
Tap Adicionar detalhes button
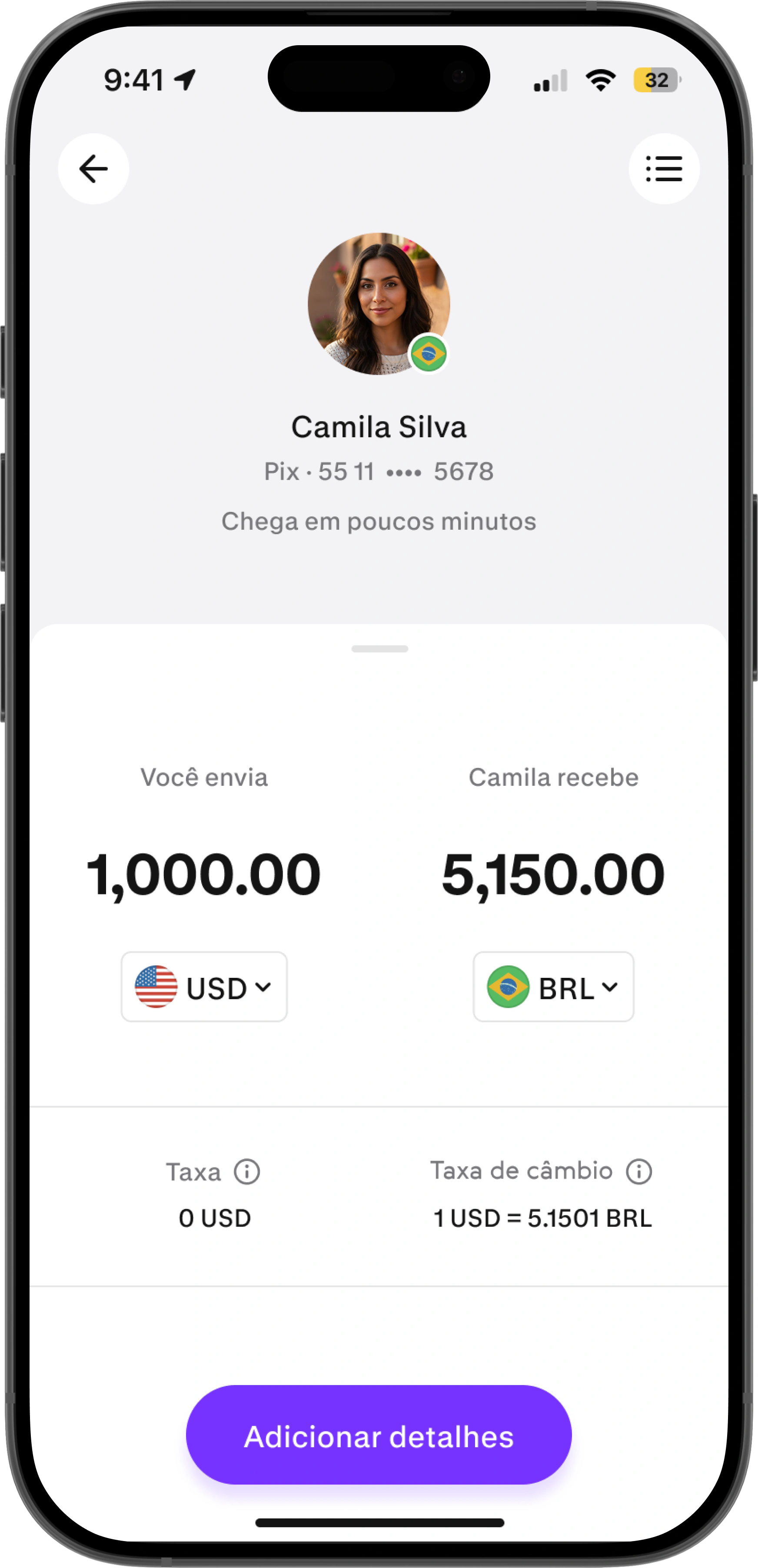point(379,1435)
